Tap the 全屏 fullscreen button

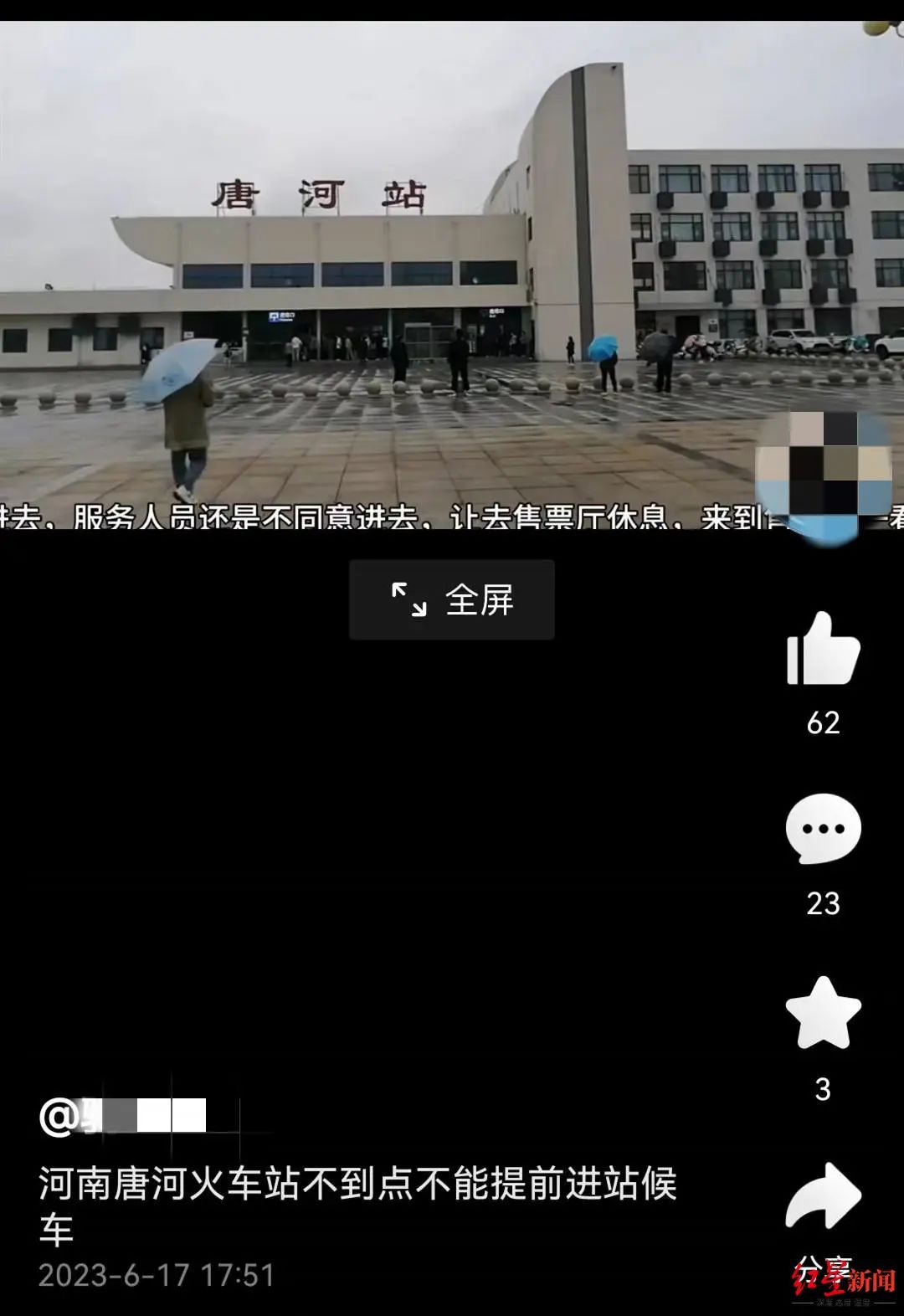tap(452, 599)
